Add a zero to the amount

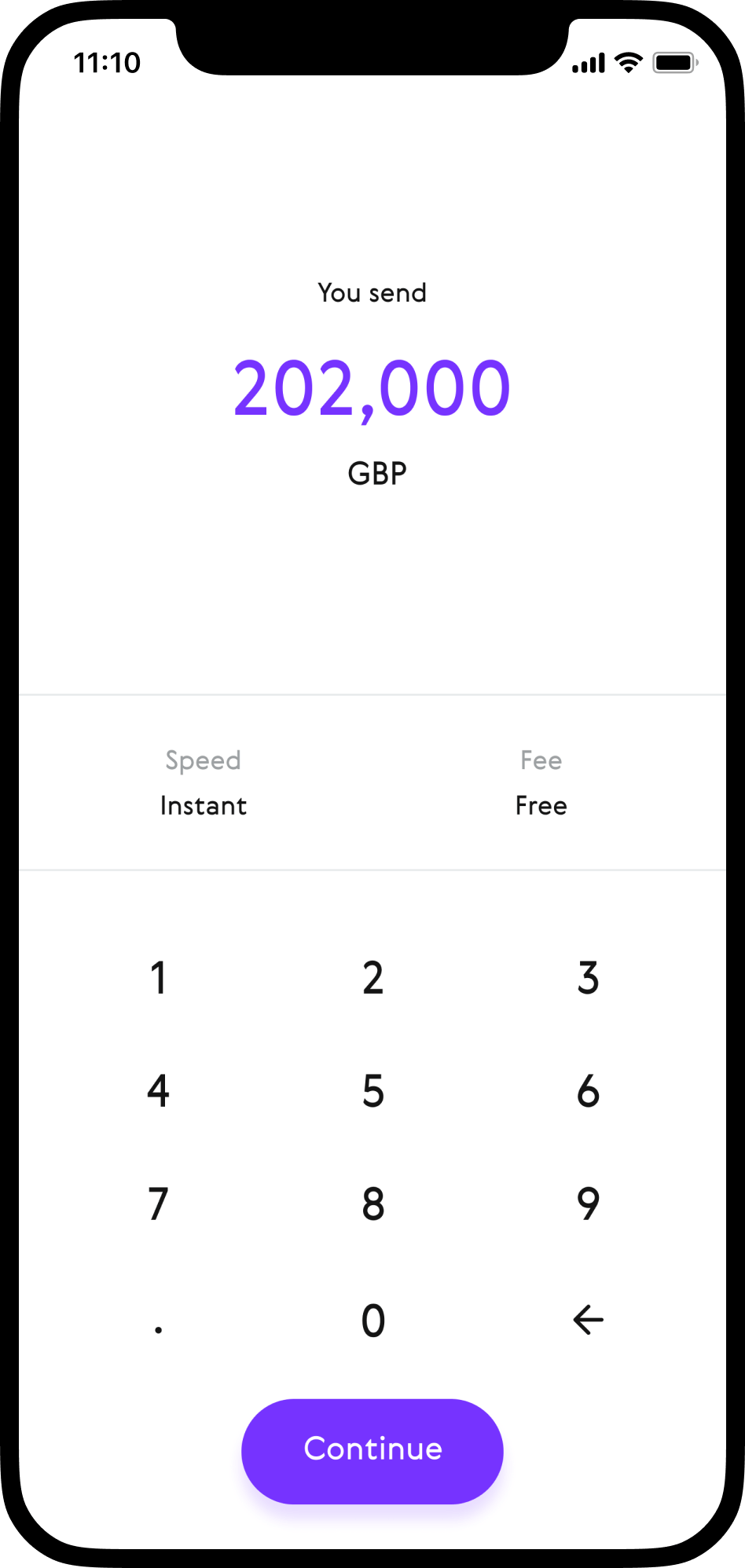click(x=373, y=1321)
